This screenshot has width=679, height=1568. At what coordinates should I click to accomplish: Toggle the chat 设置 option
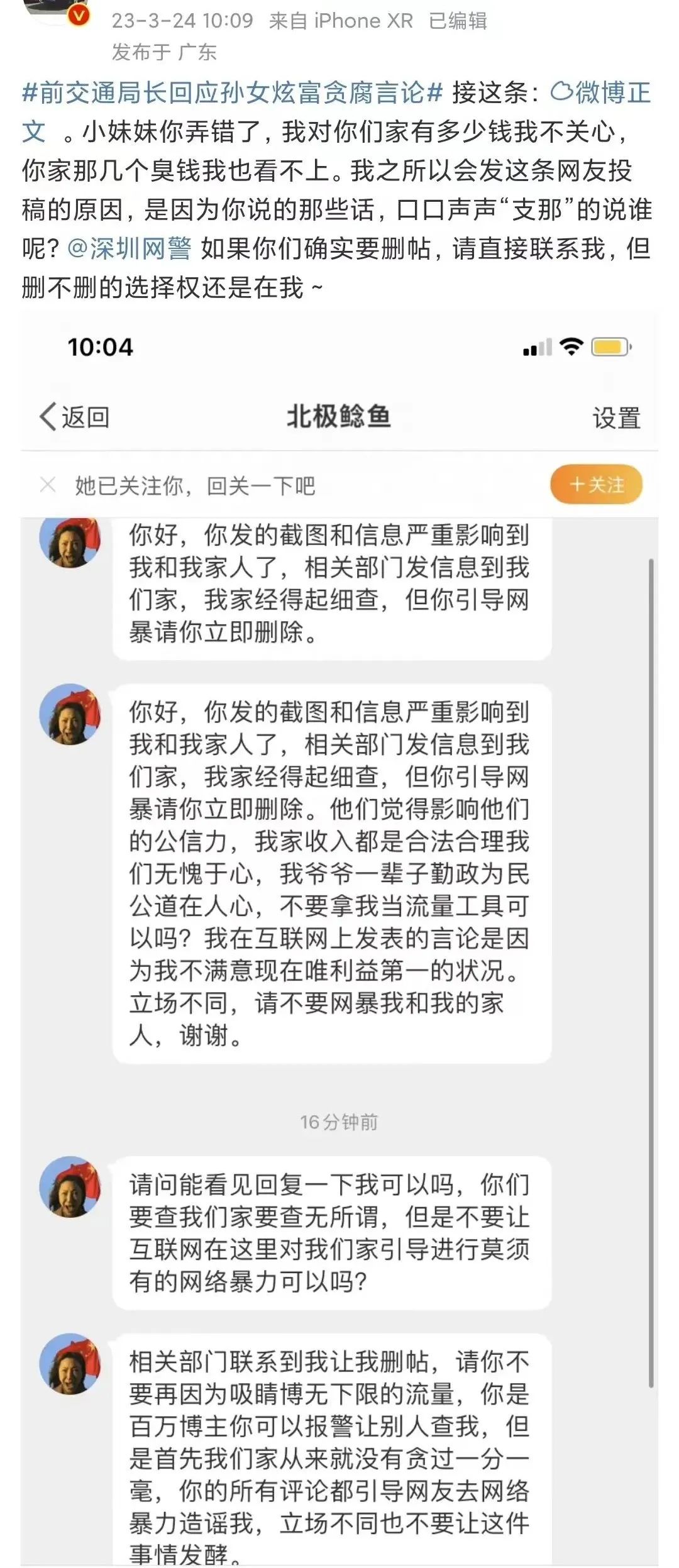[617, 416]
